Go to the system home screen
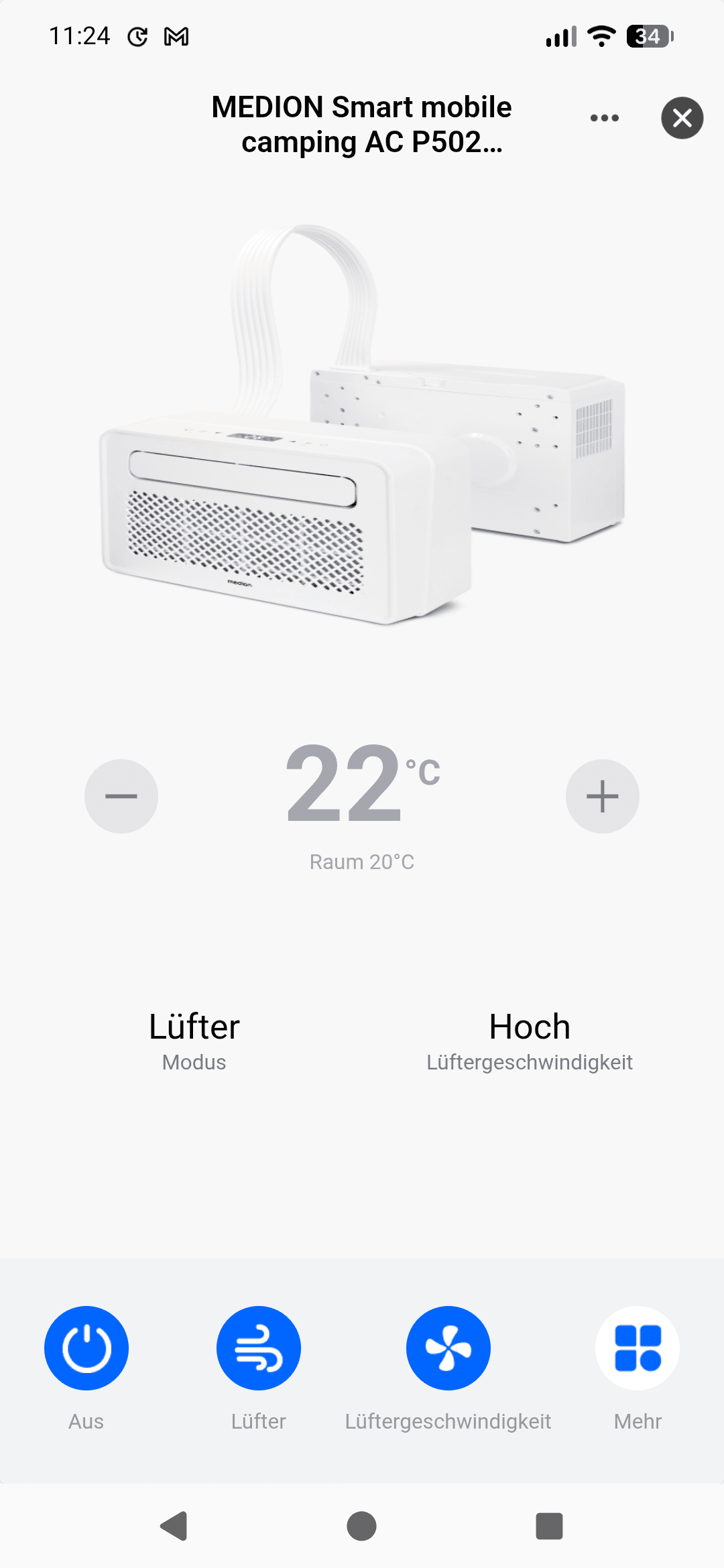This screenshot has height=1568, width=724. [x=361, y=1526]
